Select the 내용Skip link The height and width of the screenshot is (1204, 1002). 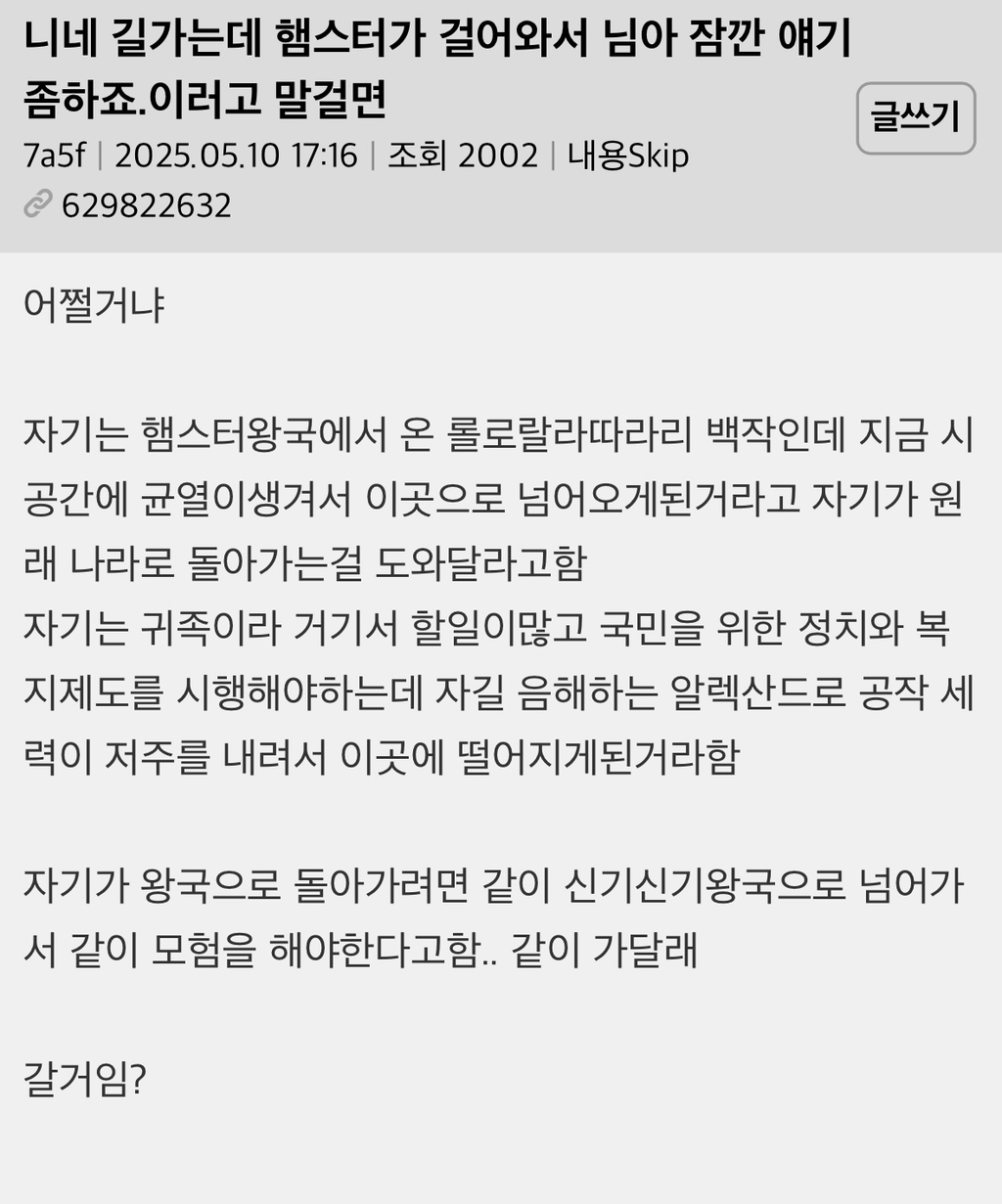[628, 156]
